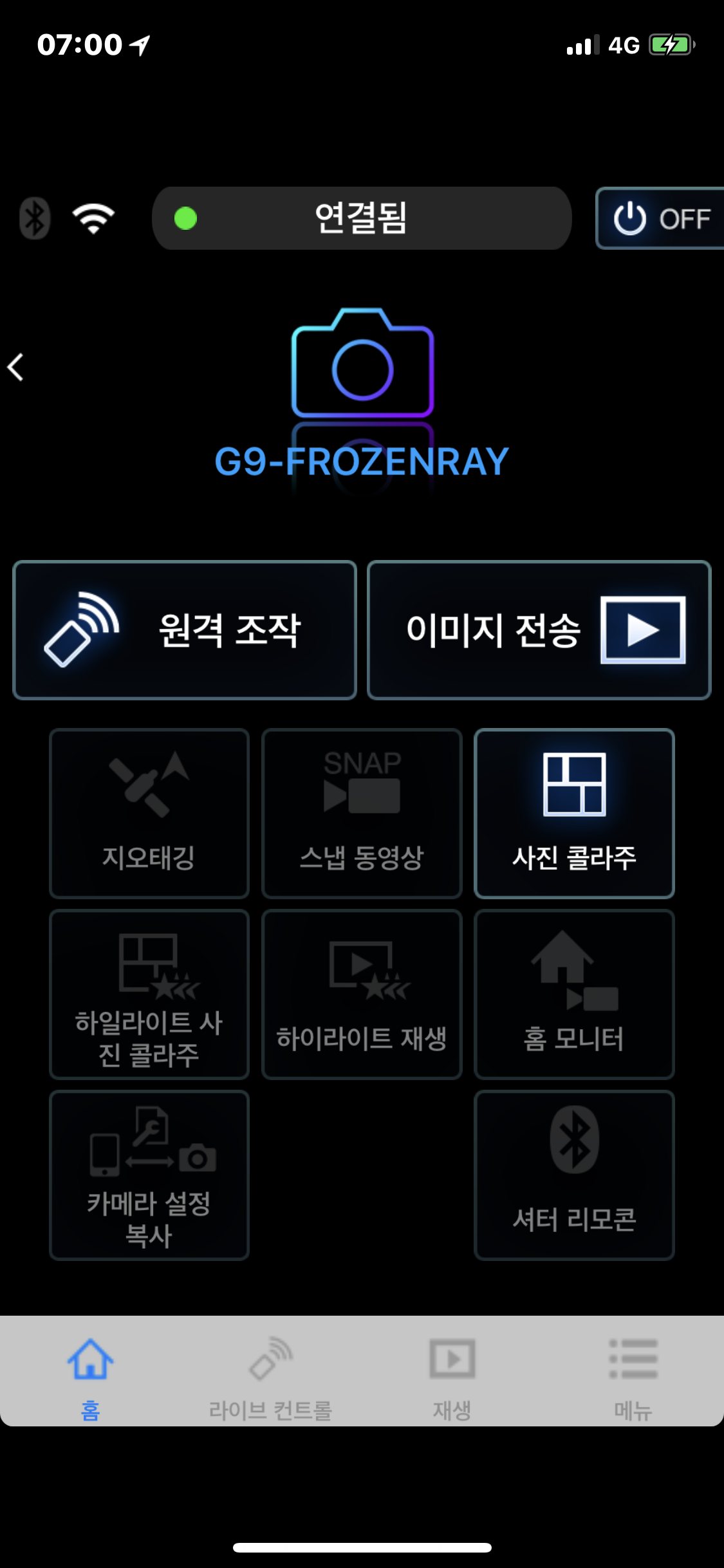Open the 지오태깅 geotagging tile
724x1568 pixels.
(x=149, y=814)
